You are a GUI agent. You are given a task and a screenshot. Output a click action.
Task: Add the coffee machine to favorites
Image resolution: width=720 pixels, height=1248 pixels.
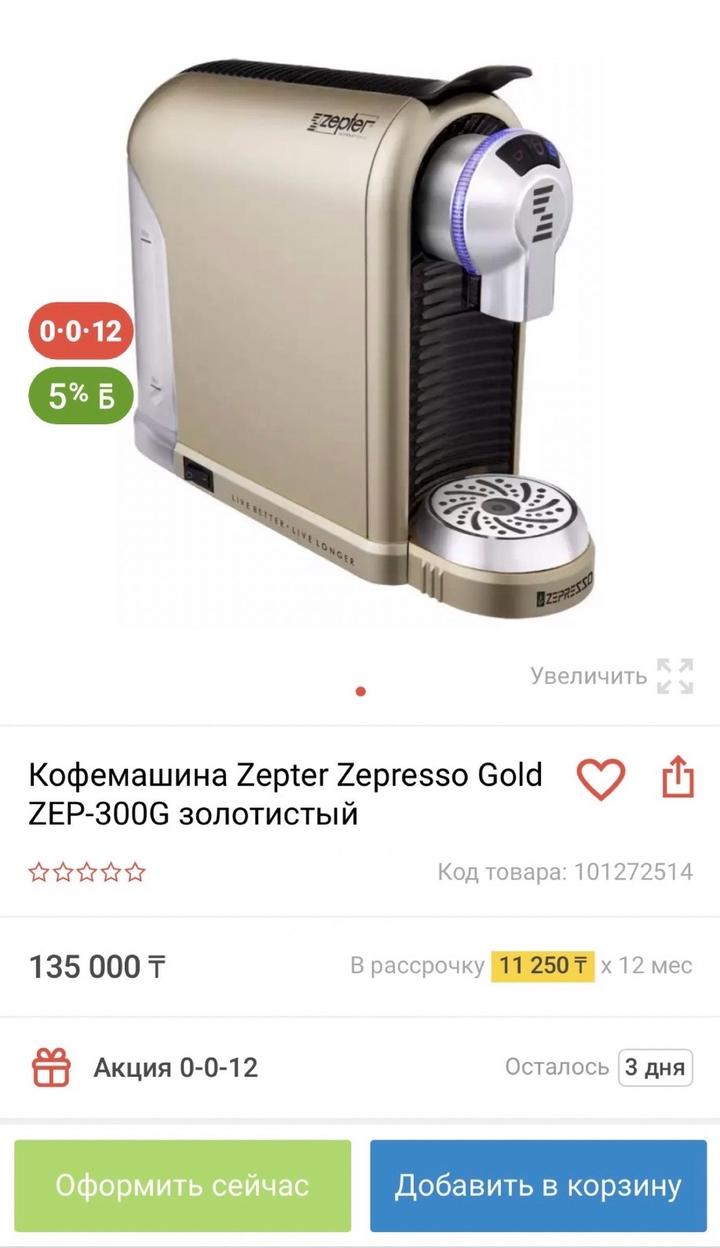(600, 779)
